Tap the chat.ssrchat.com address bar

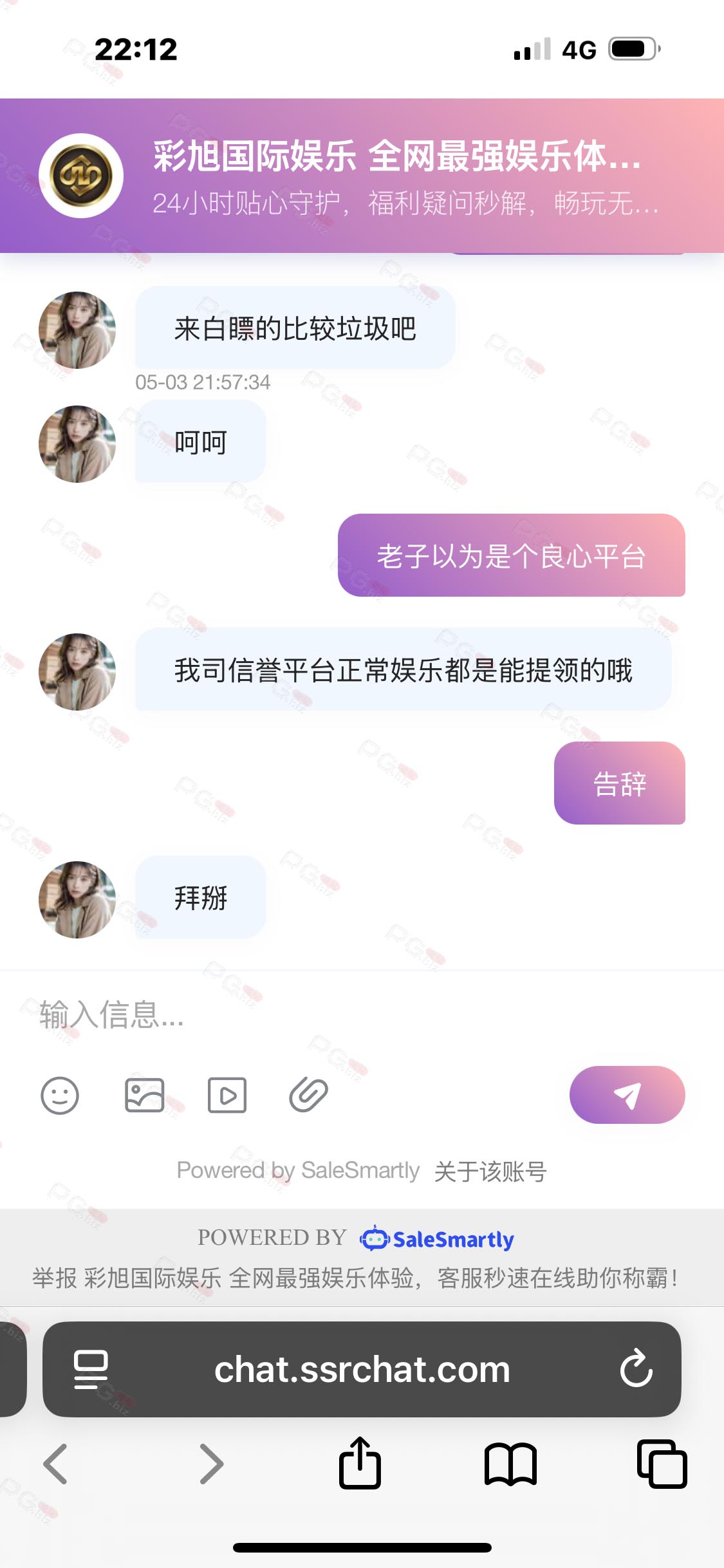point(362,1369)
